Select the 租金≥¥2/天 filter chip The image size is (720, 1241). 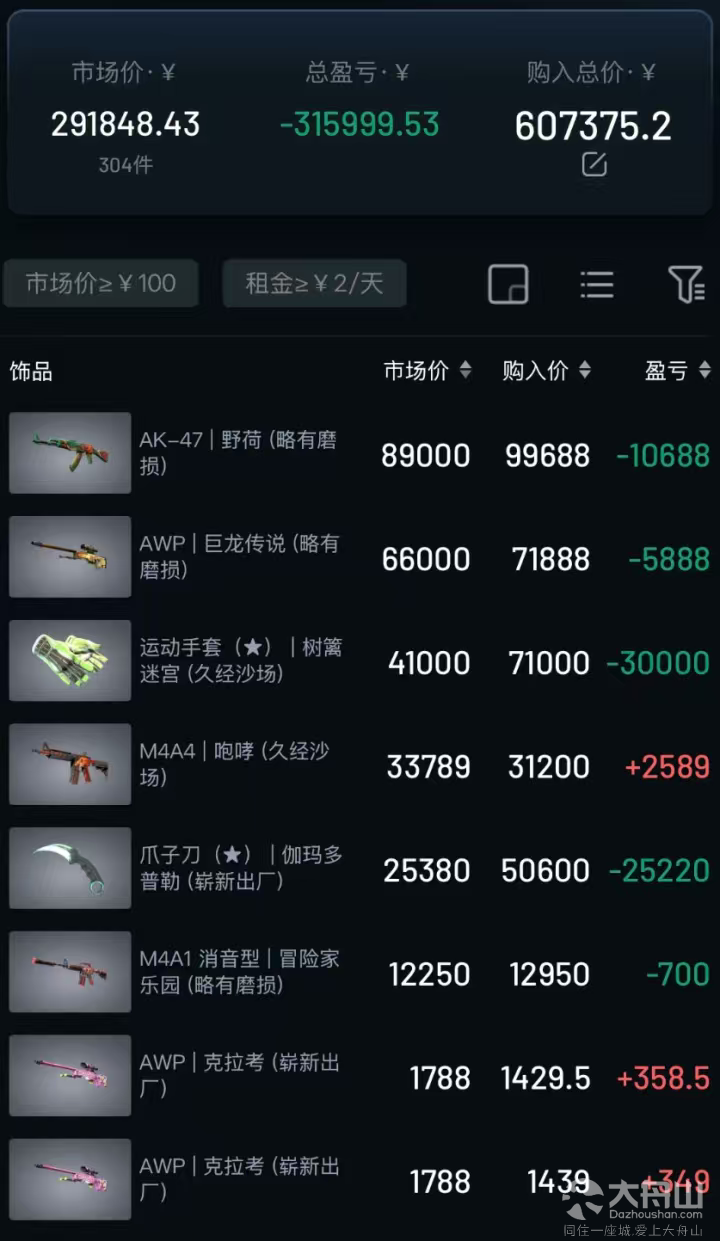(x=314, y=283)
